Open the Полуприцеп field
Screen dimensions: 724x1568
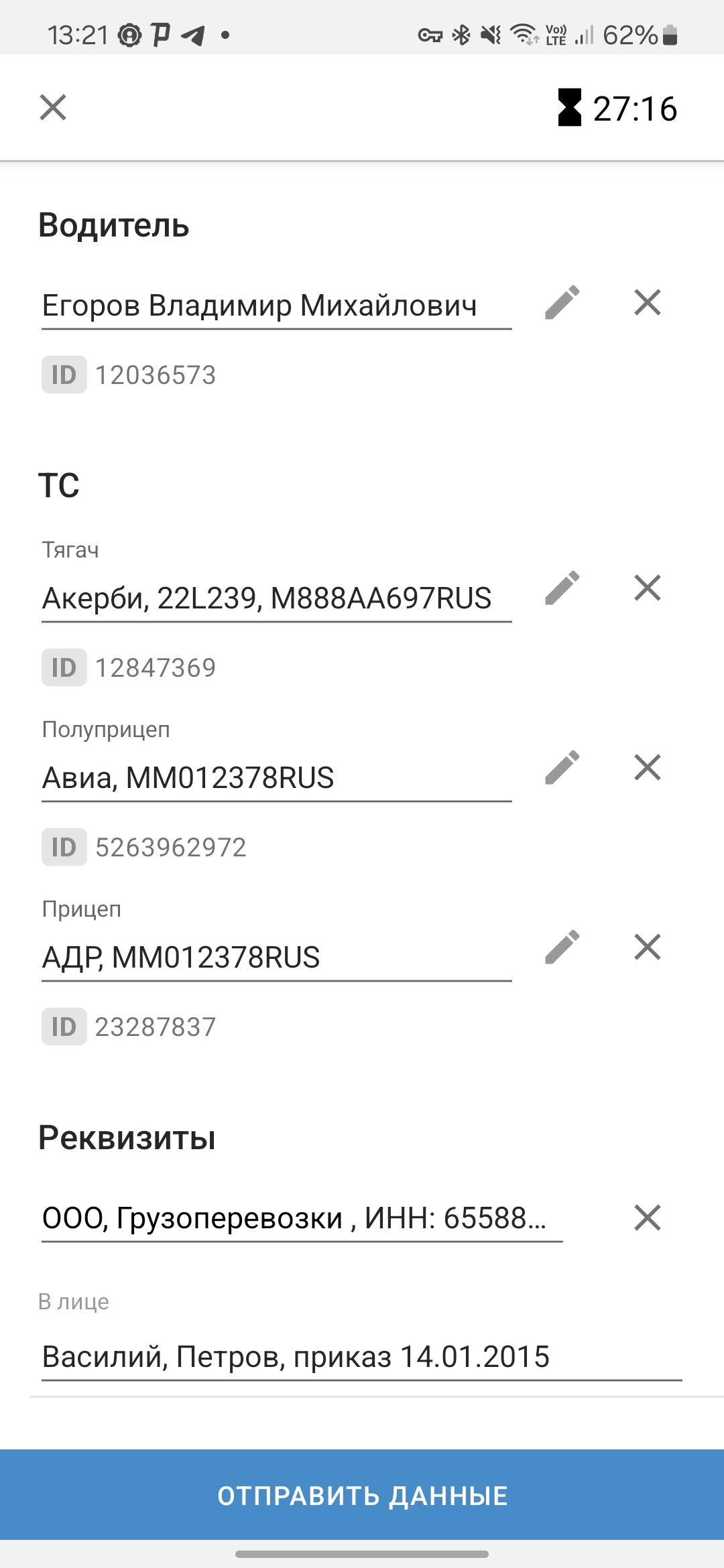[x=276, y=778]
